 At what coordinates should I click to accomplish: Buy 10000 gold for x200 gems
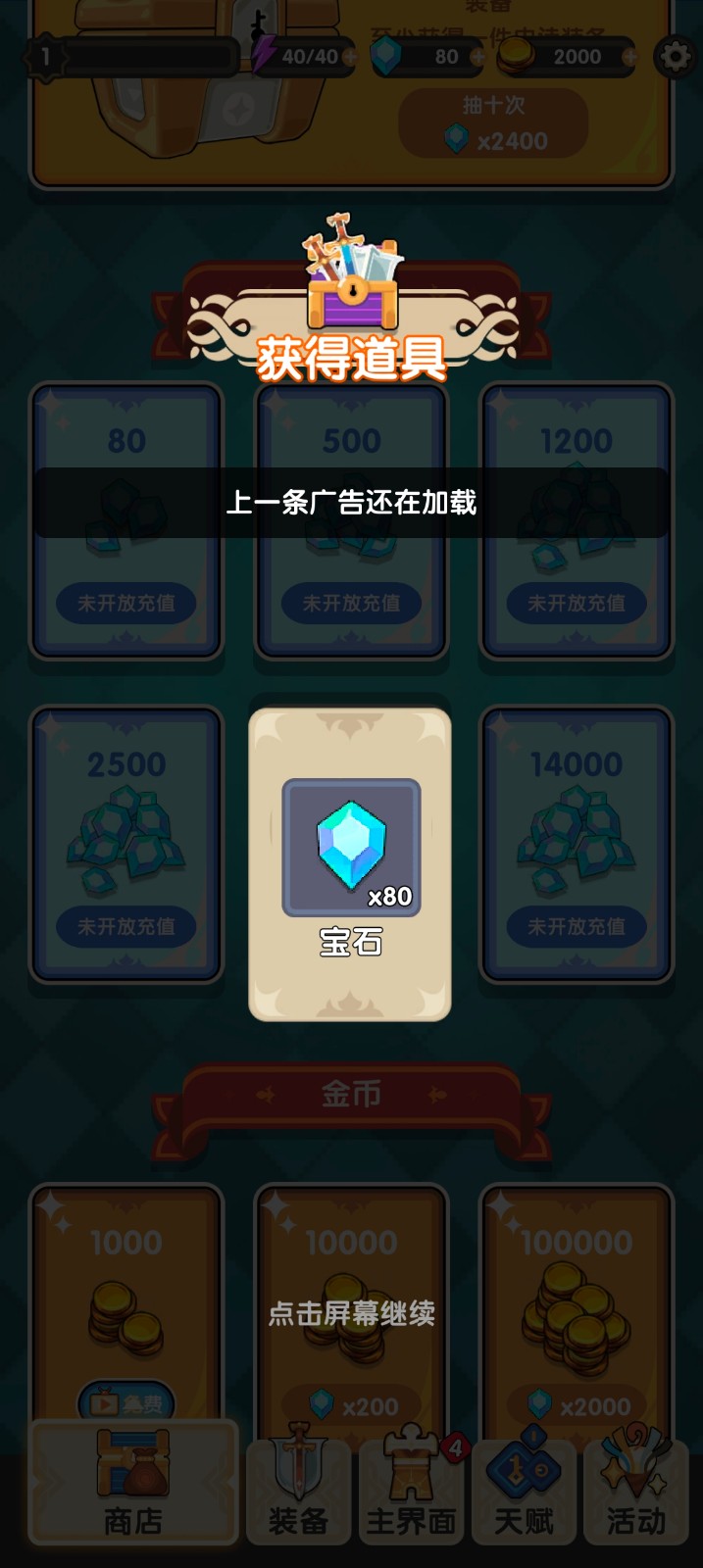(351, 1406)
